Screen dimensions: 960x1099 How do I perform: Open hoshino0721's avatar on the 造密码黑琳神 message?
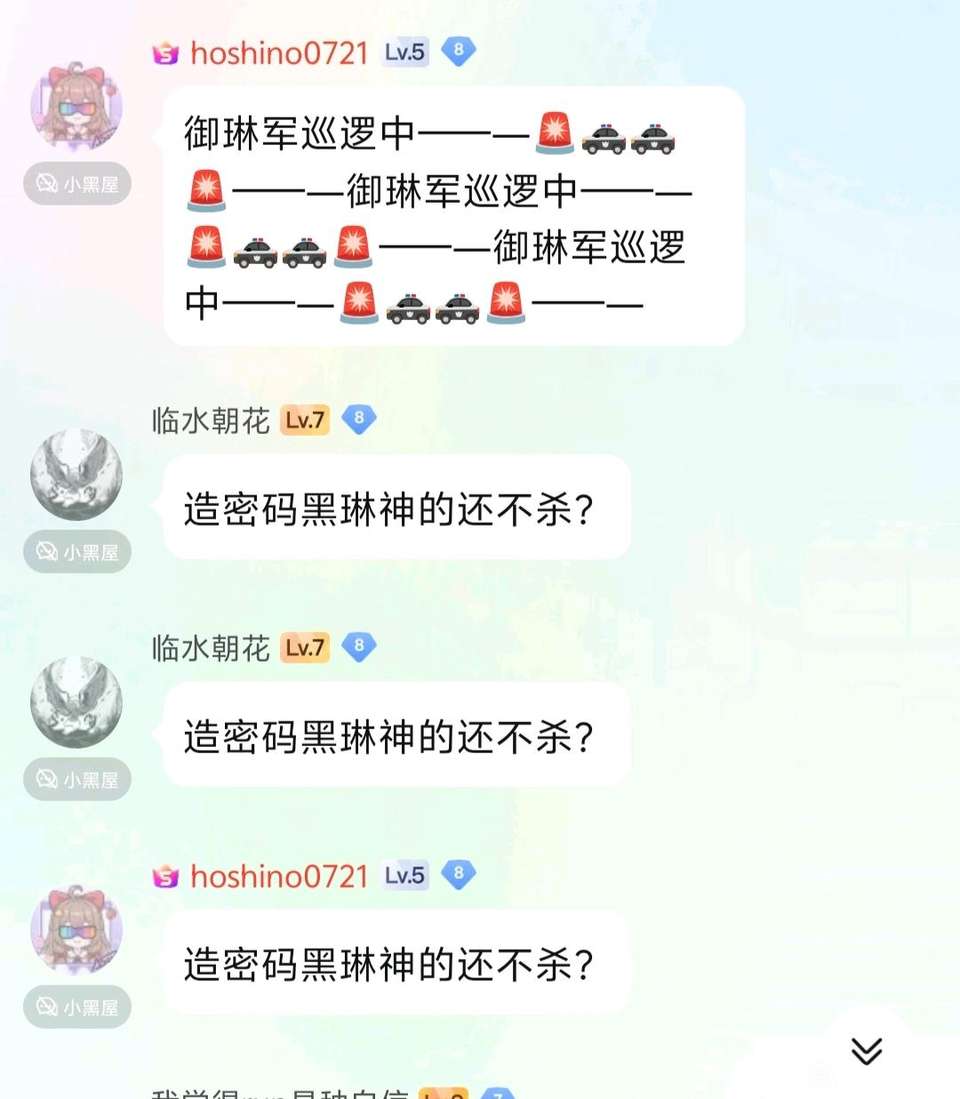76,929
